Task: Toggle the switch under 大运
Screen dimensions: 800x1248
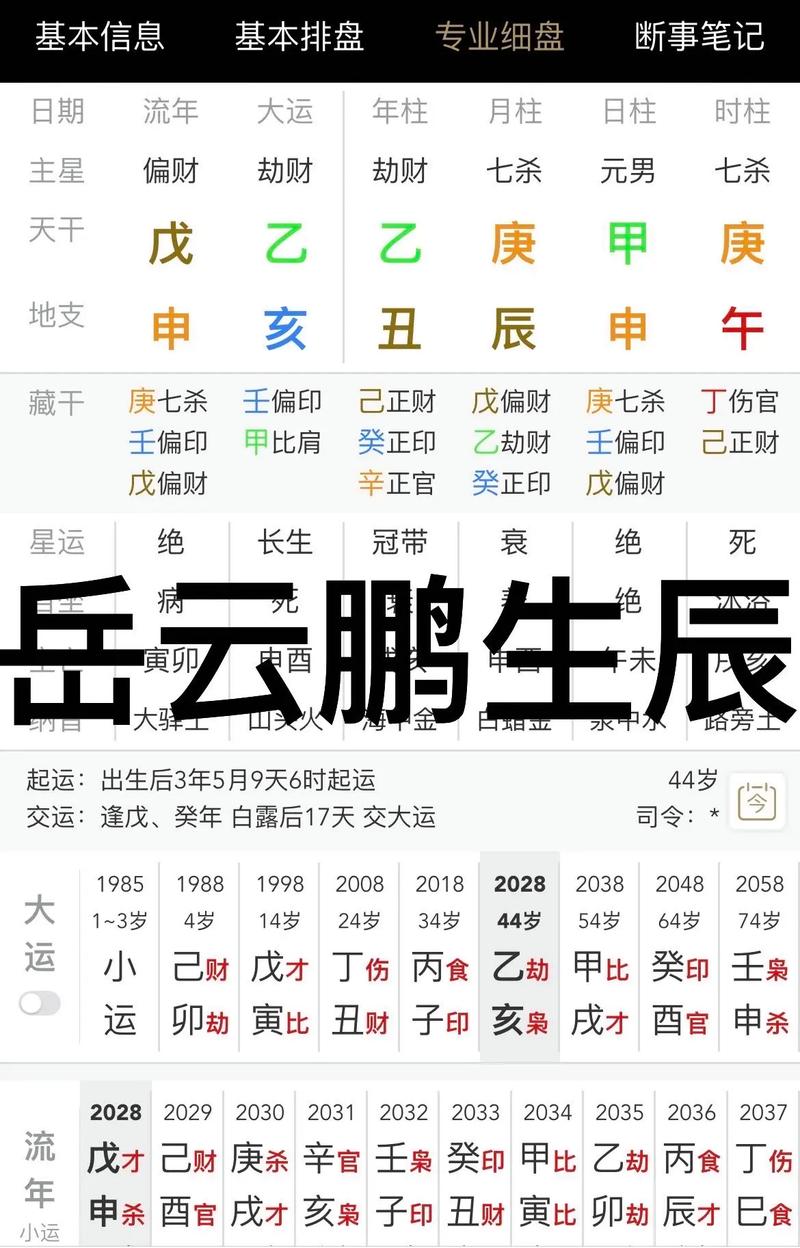Action: tap(40, 1002)
